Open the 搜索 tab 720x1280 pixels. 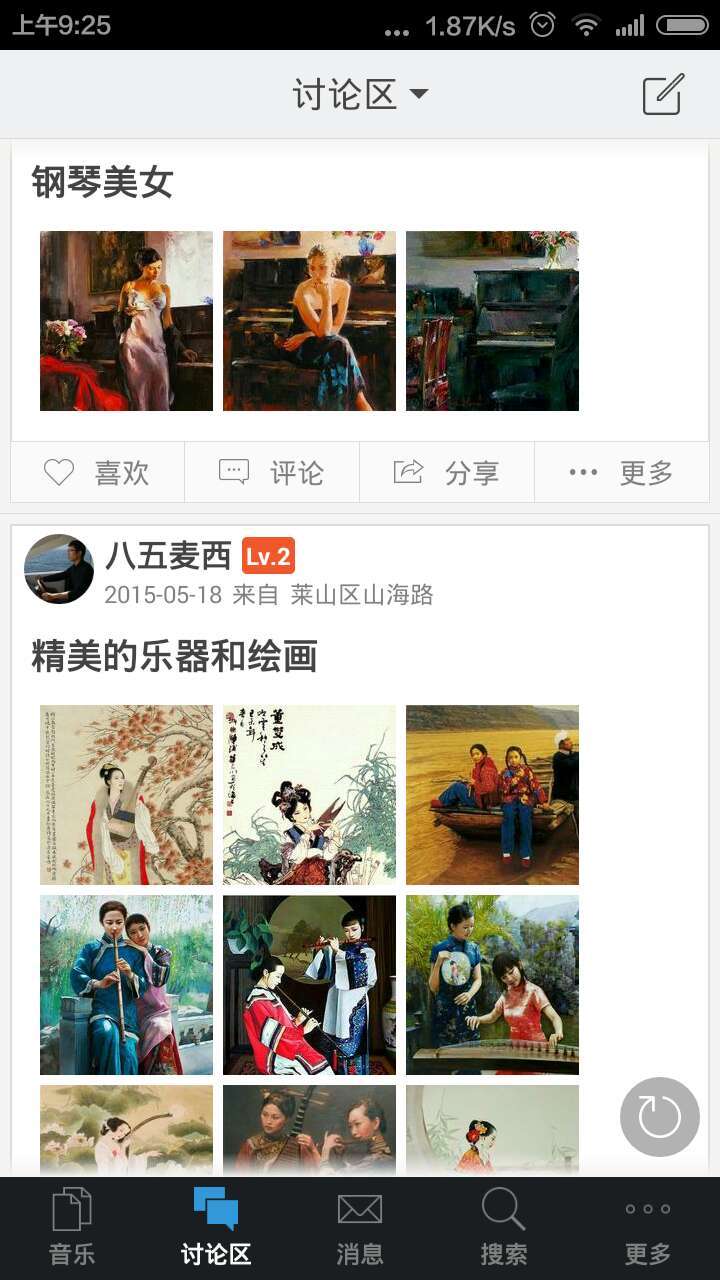pyautogui.click(x=504, y=1228)
